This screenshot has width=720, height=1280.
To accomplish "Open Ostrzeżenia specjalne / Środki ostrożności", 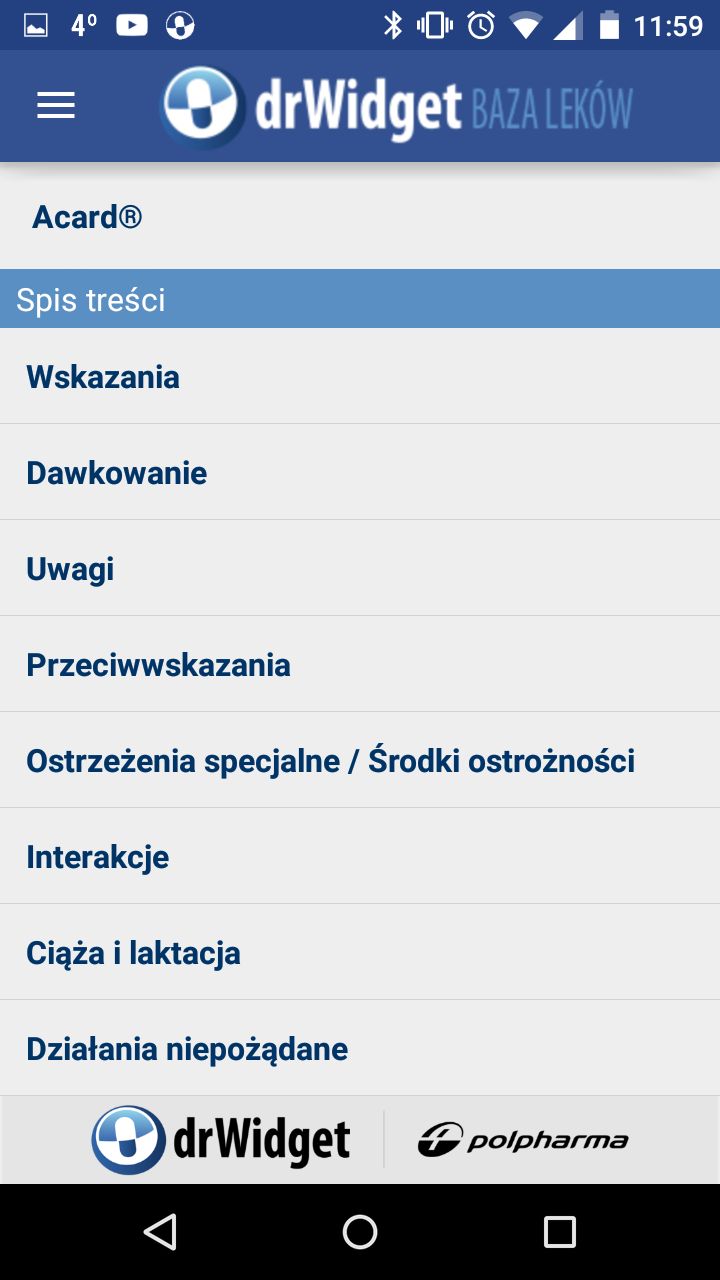I will pyautogui.click(x=360, y=760).
